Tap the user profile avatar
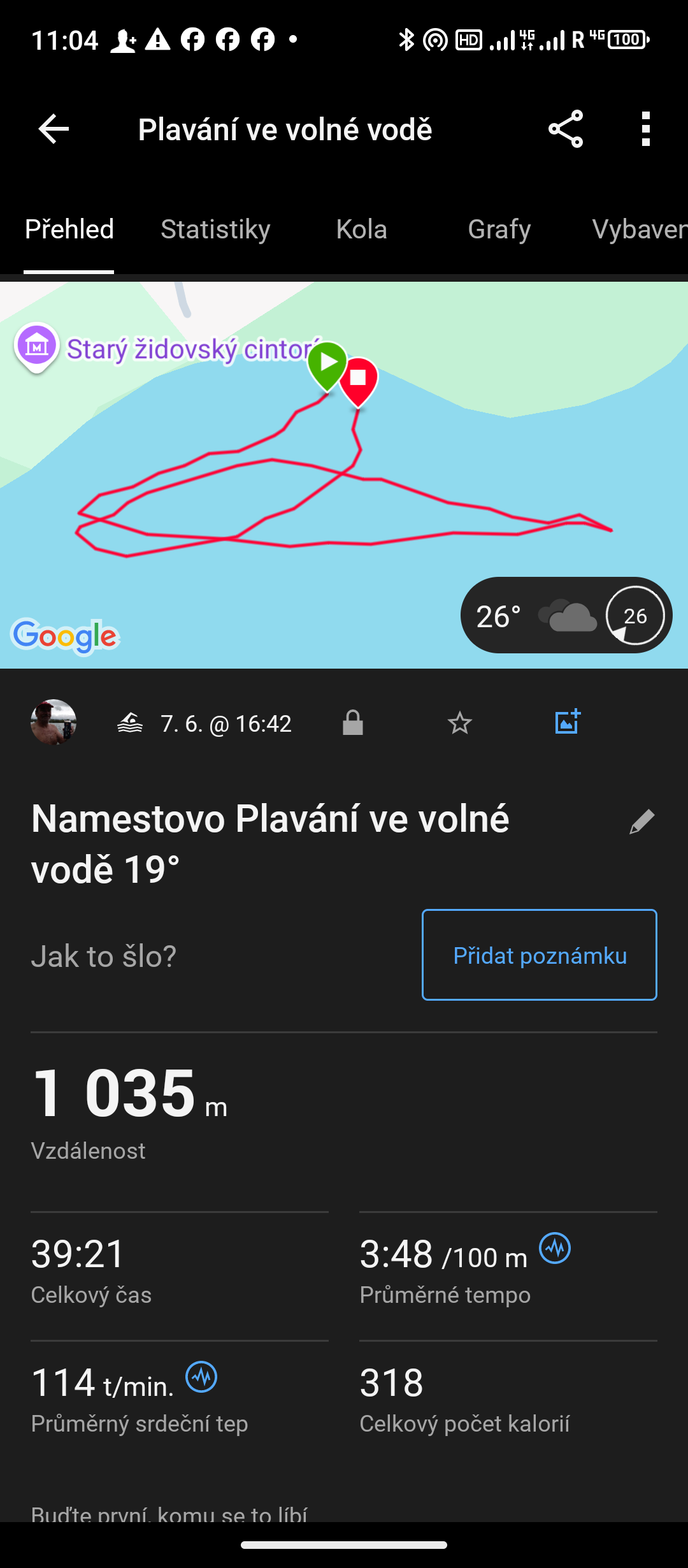 point(54,722)
